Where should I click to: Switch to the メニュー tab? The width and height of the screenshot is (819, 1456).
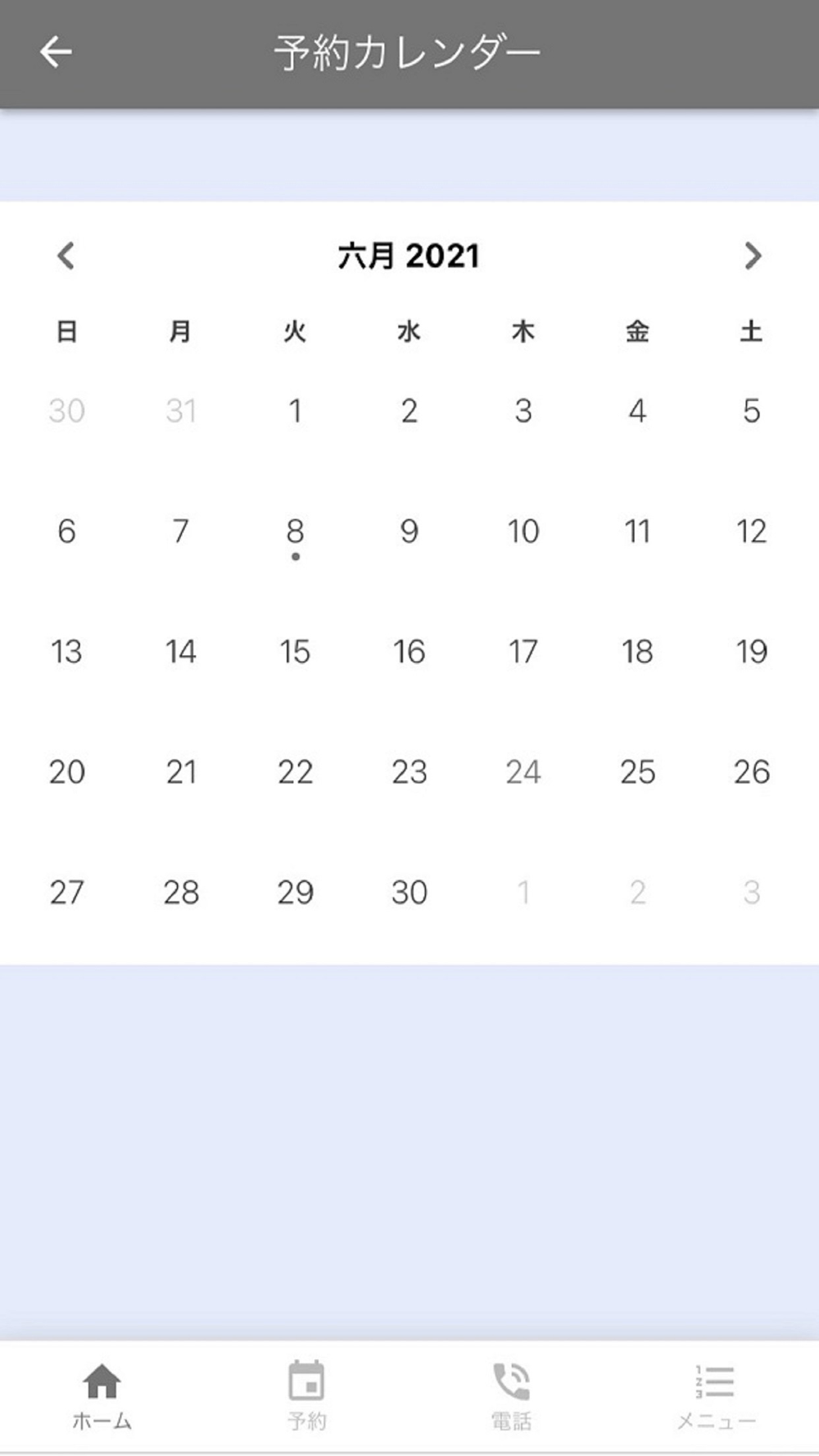[716, 1397]
